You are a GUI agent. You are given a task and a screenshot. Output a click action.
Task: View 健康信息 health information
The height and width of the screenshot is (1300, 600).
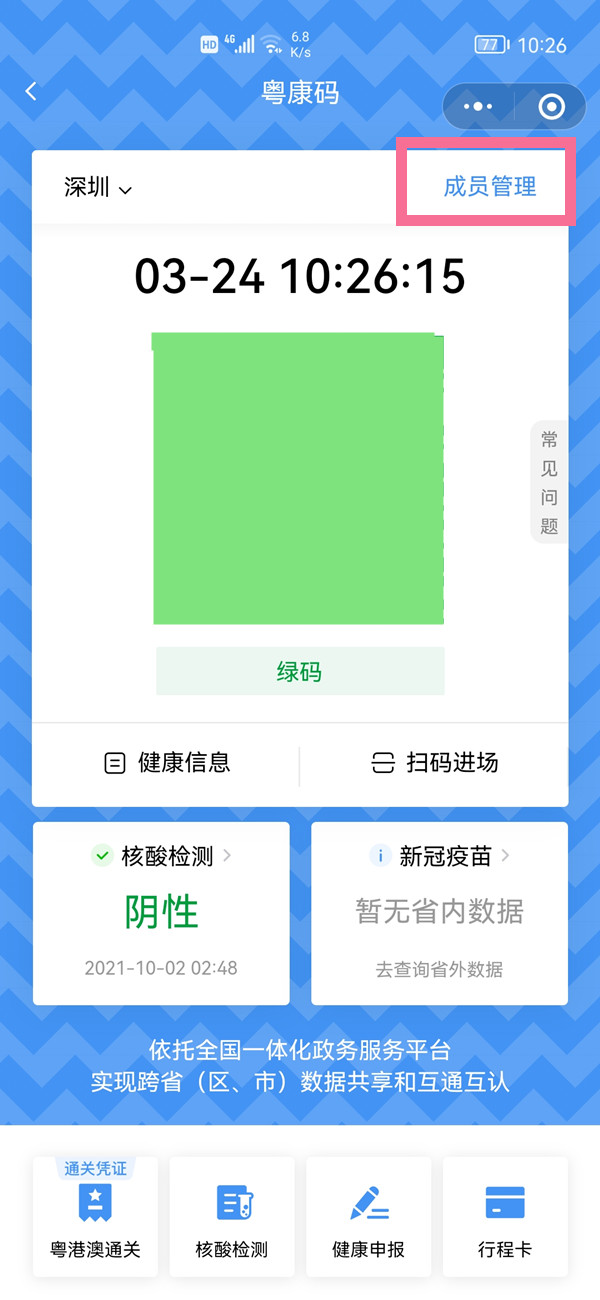tap(167, 763)
